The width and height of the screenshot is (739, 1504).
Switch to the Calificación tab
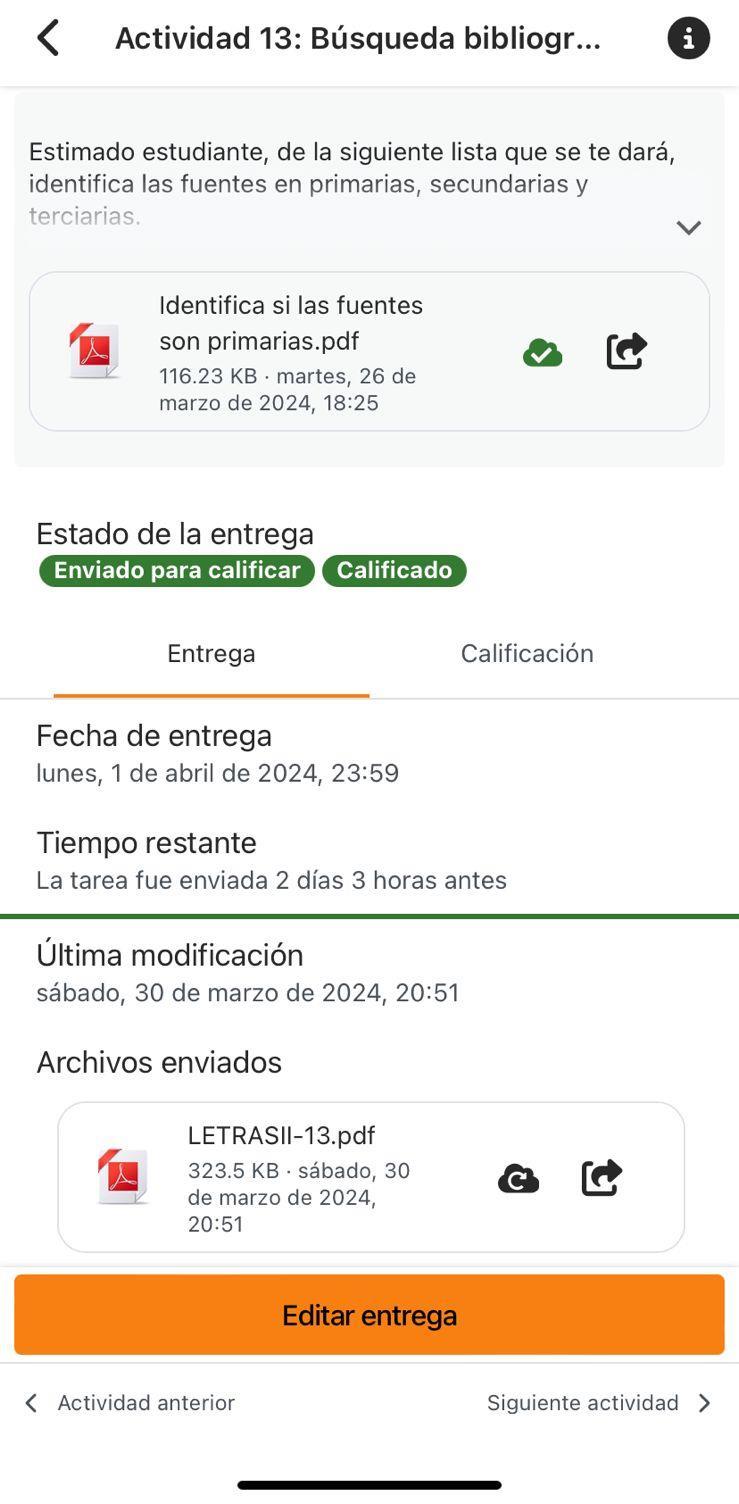pyautogui.click(x=527, y=654)
